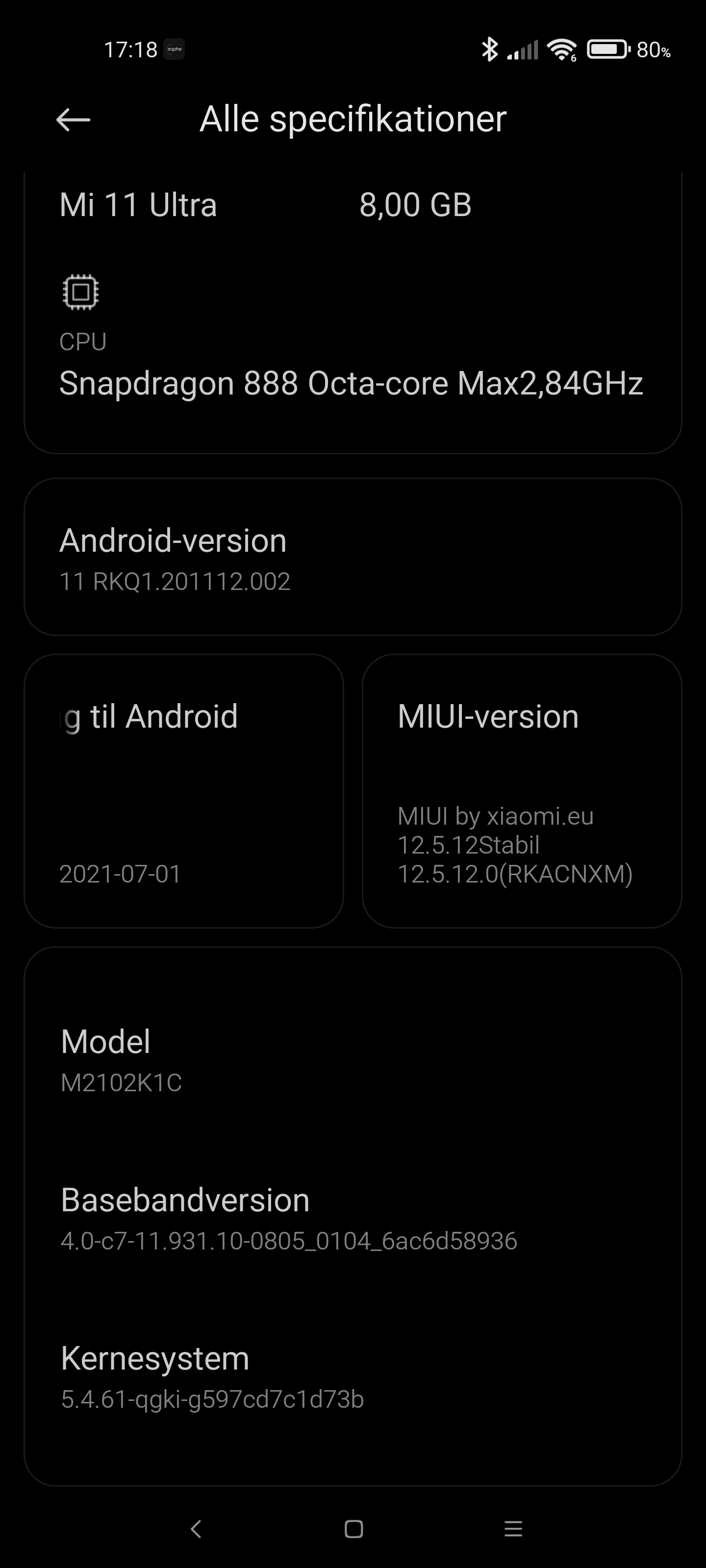The width and height of the screenshot is (706, 1568).
Task: Tap the MIUI-version card
Action: pyautogui.click(x=522, y=791)
